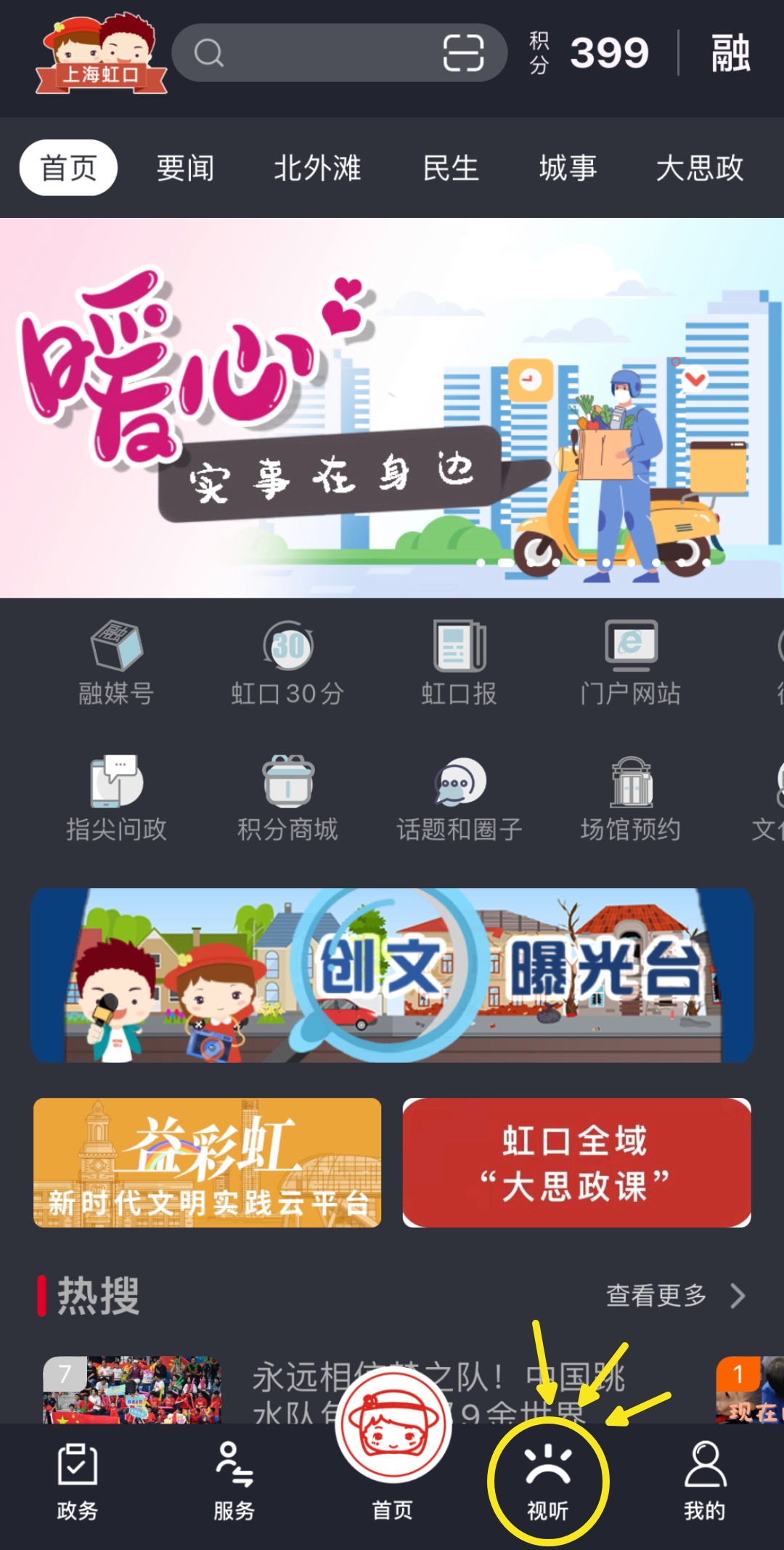Open the 大思政 tab

click(699, 169)
